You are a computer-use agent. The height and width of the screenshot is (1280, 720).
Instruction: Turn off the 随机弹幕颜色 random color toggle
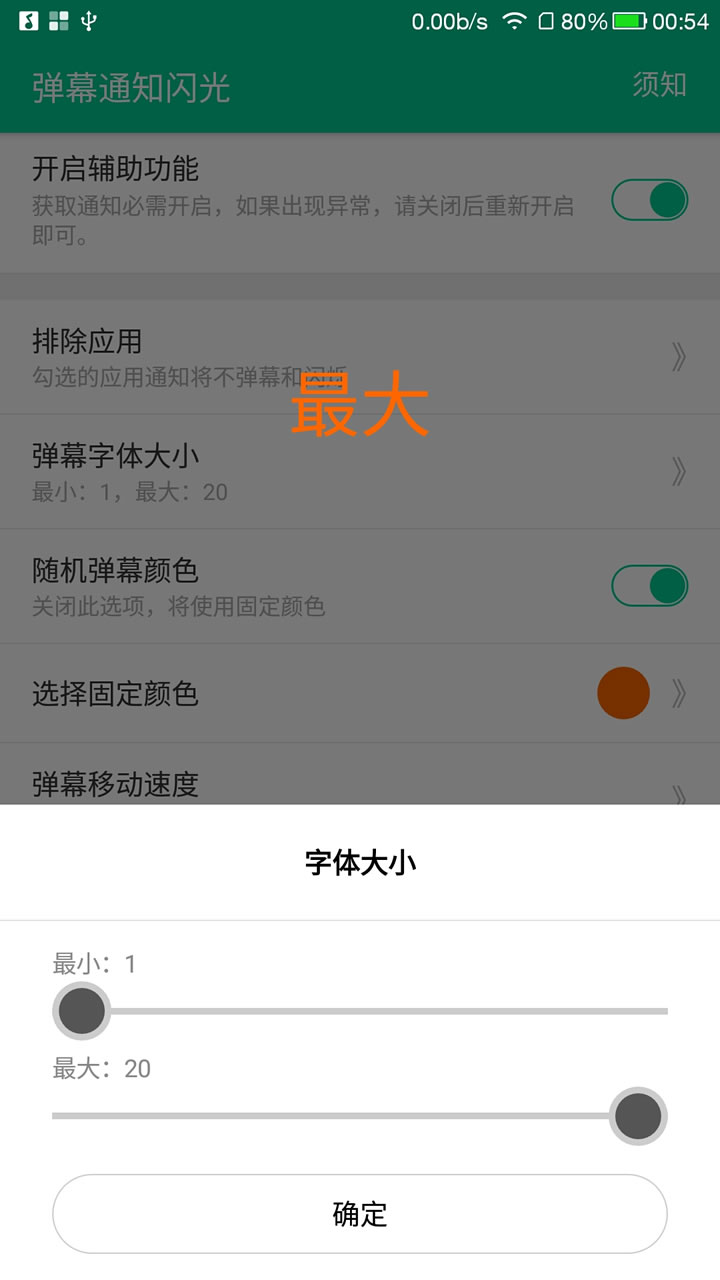[x=649, y=585]
